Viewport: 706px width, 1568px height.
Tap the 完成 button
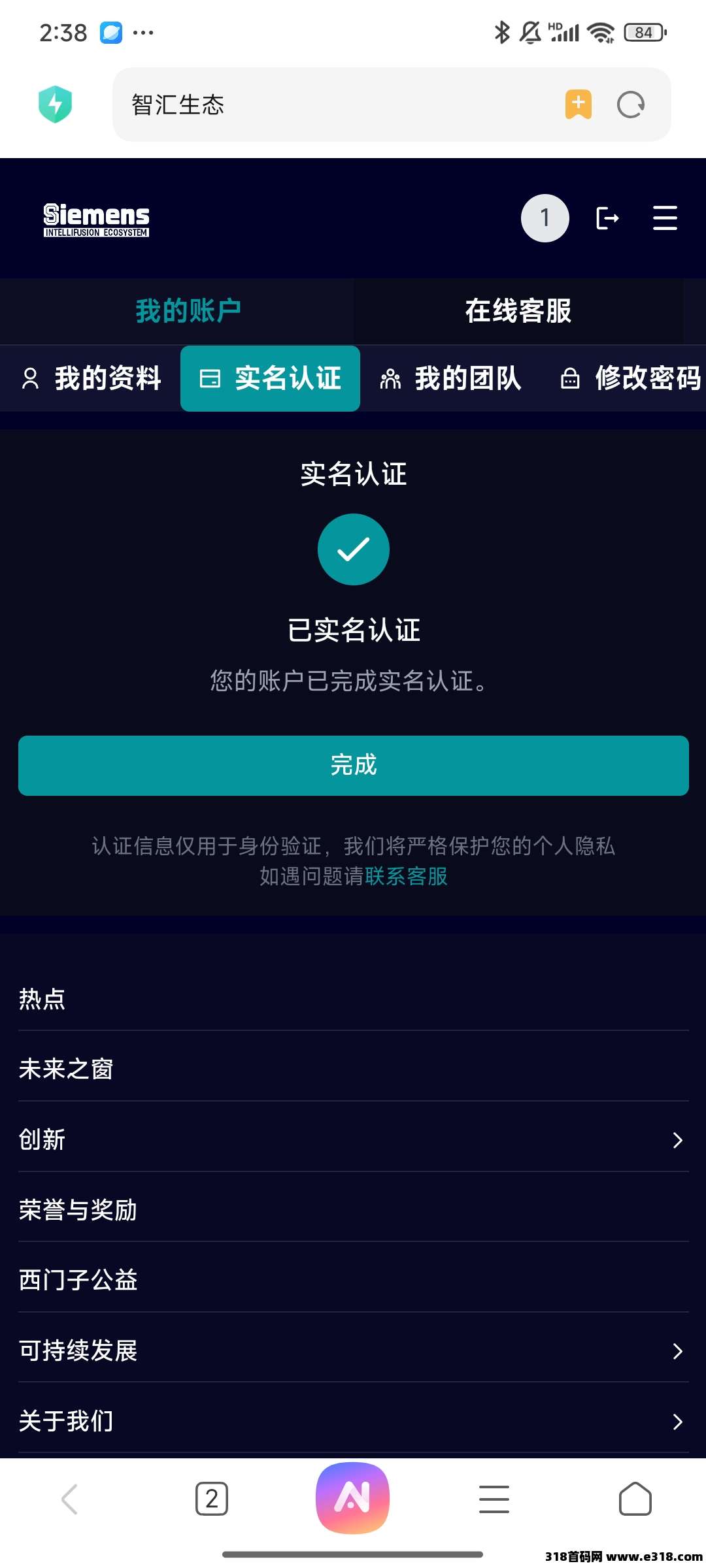pos(354,765)
